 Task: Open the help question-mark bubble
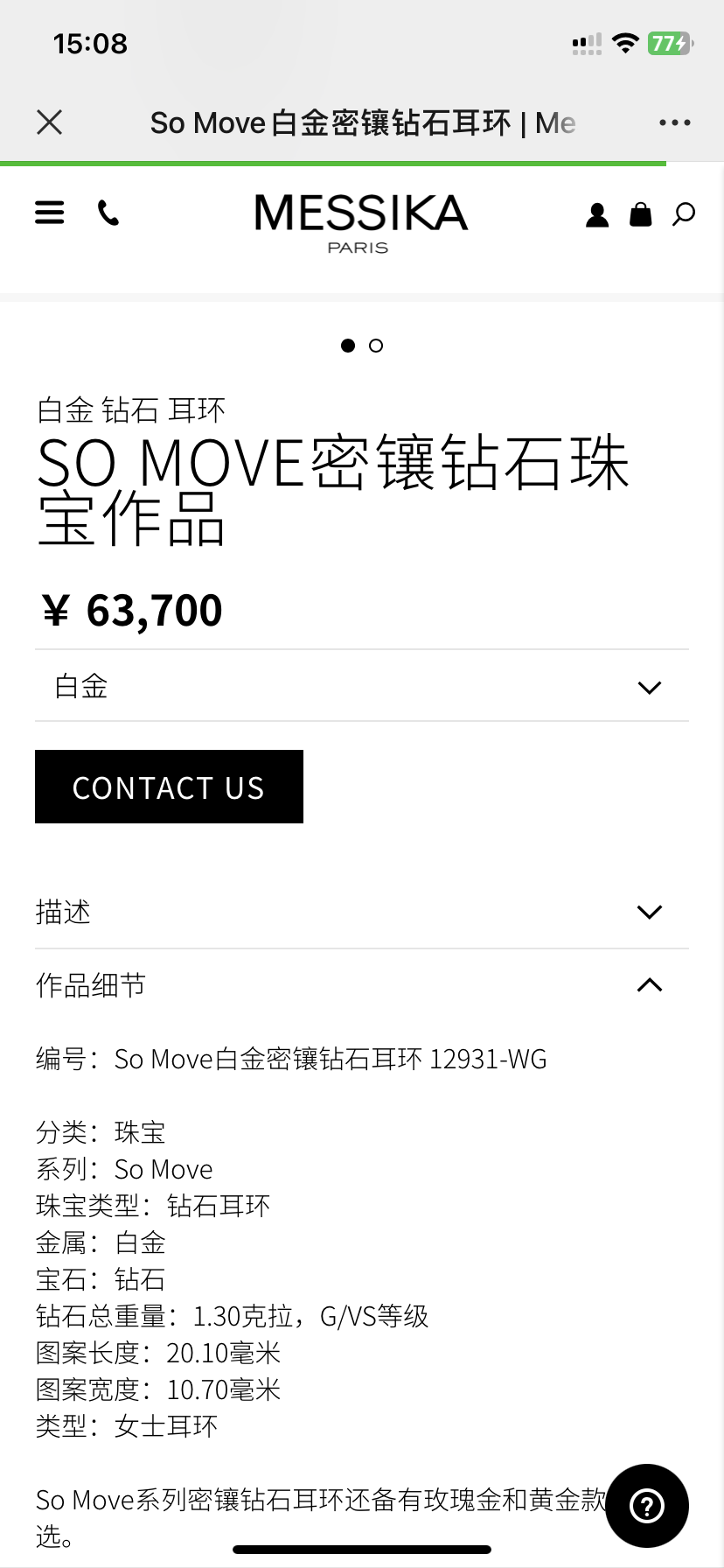(647, 1505)
